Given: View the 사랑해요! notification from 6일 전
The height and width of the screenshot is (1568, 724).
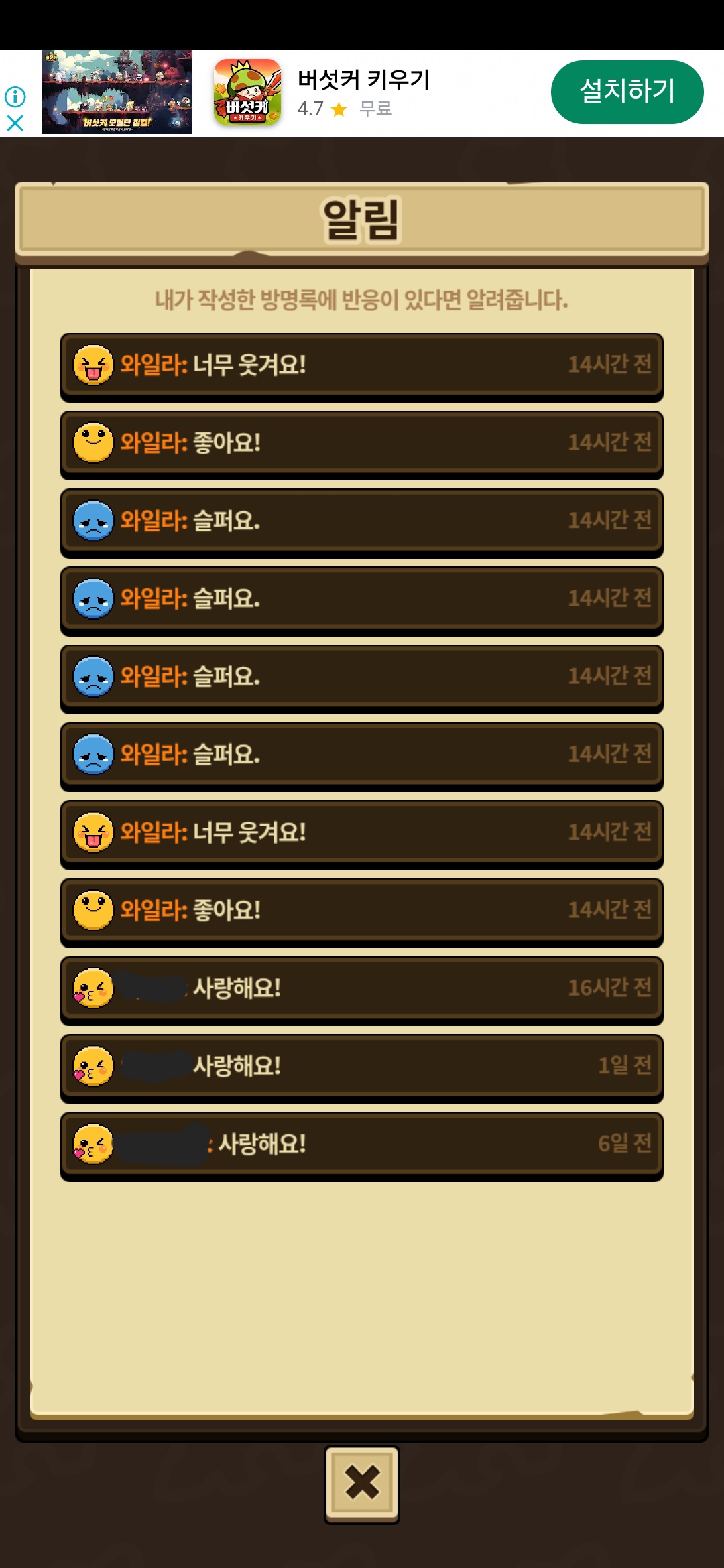Looking at the screenshot, I should [x=362, y=1144].
